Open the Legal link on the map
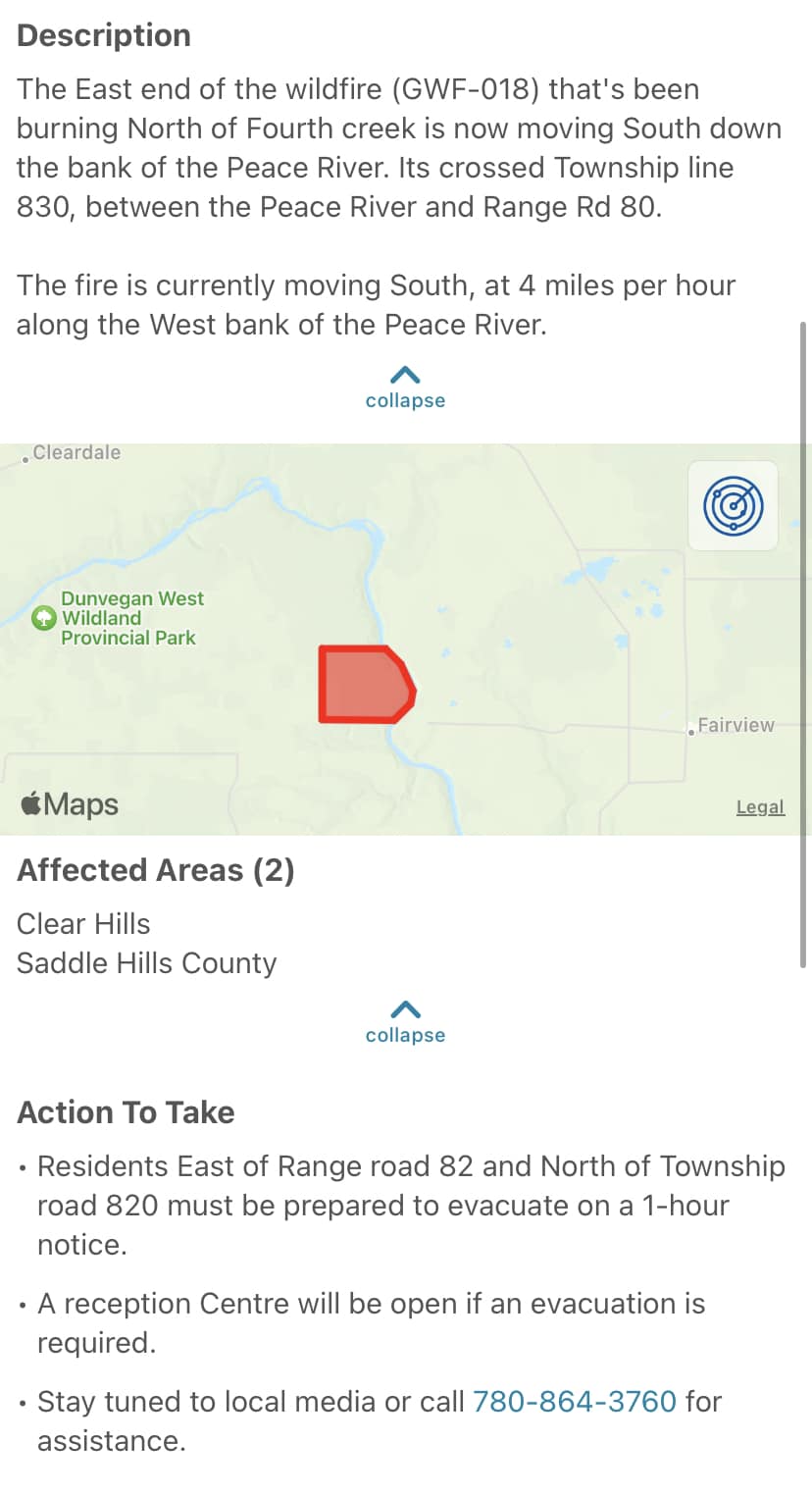The height and width of the screenshot is (1495, 812). coord(760,806)
